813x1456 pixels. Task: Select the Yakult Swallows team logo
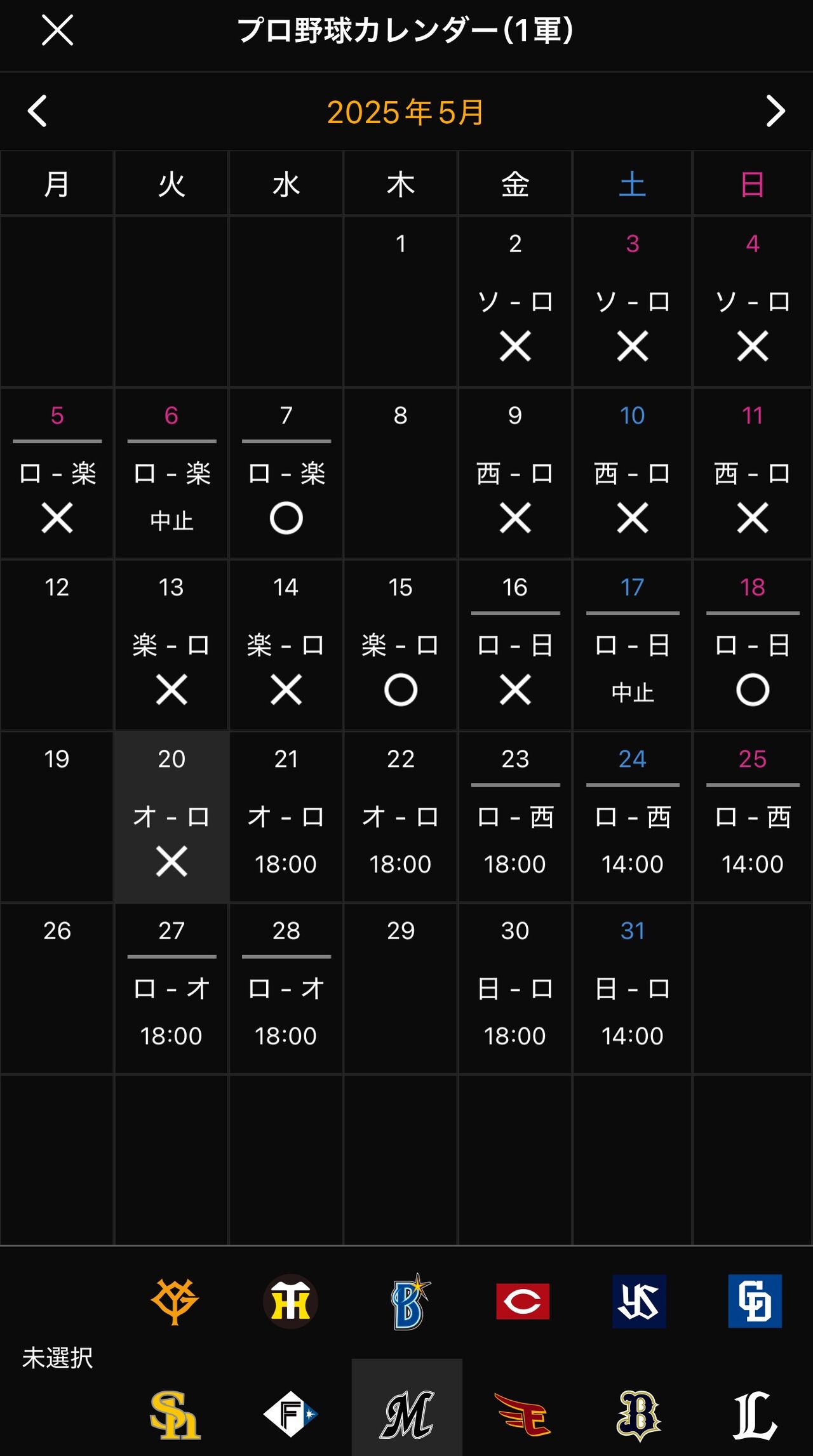pyautogui.click(x=639, y=1301)
